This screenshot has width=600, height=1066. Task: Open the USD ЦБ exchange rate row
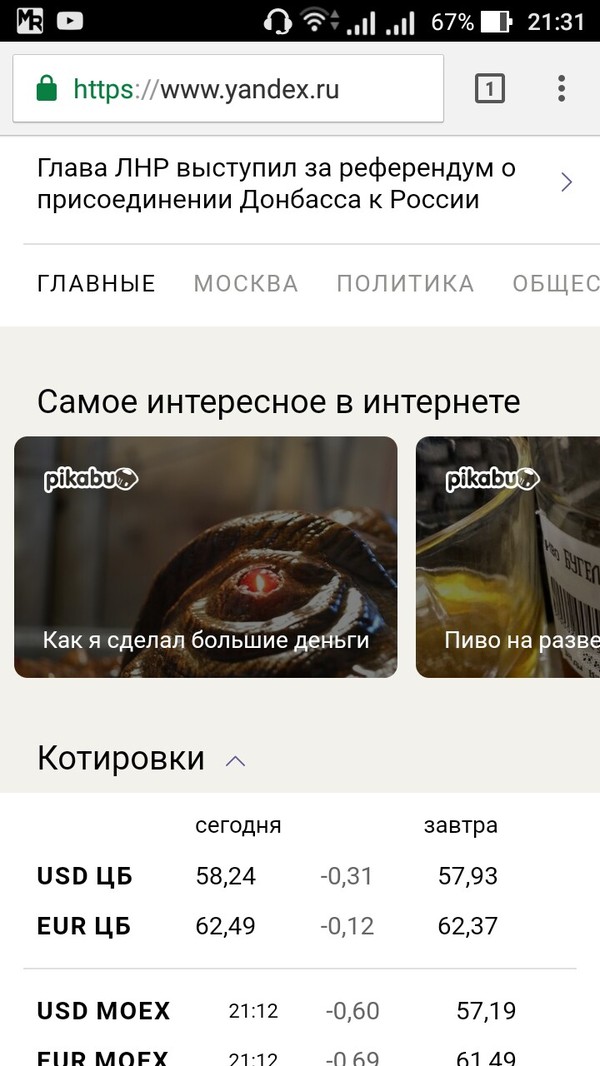pos(300,877)
